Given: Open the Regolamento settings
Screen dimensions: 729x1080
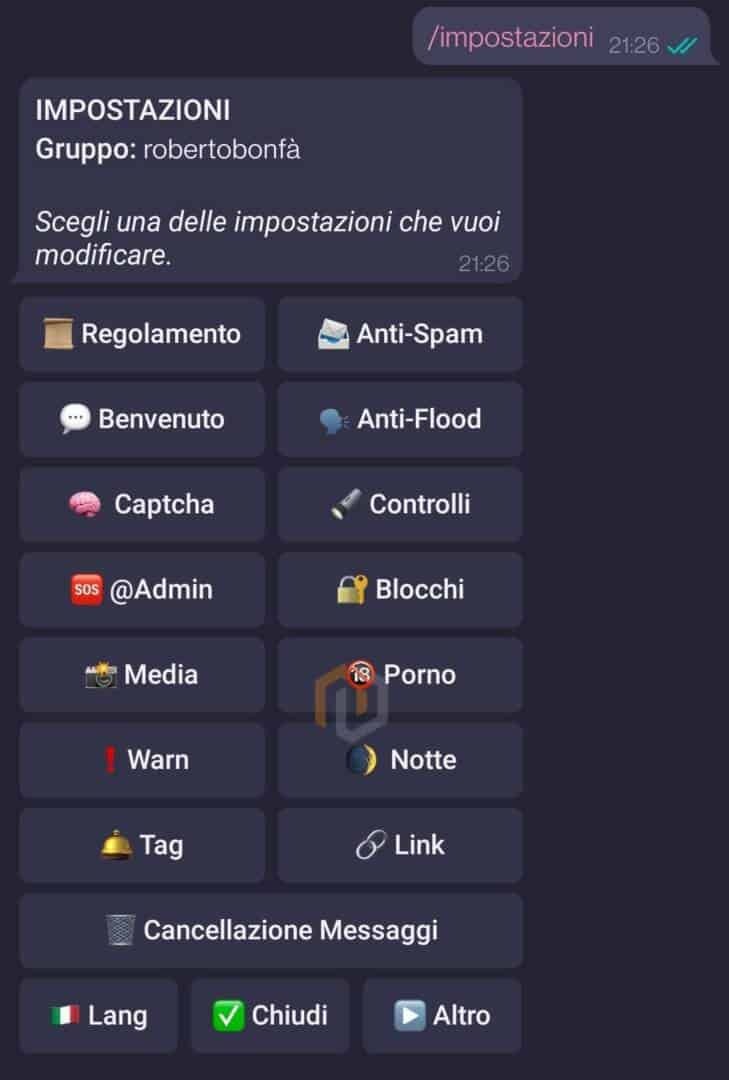Looking at the screenshot, I should tap(142, 334).
